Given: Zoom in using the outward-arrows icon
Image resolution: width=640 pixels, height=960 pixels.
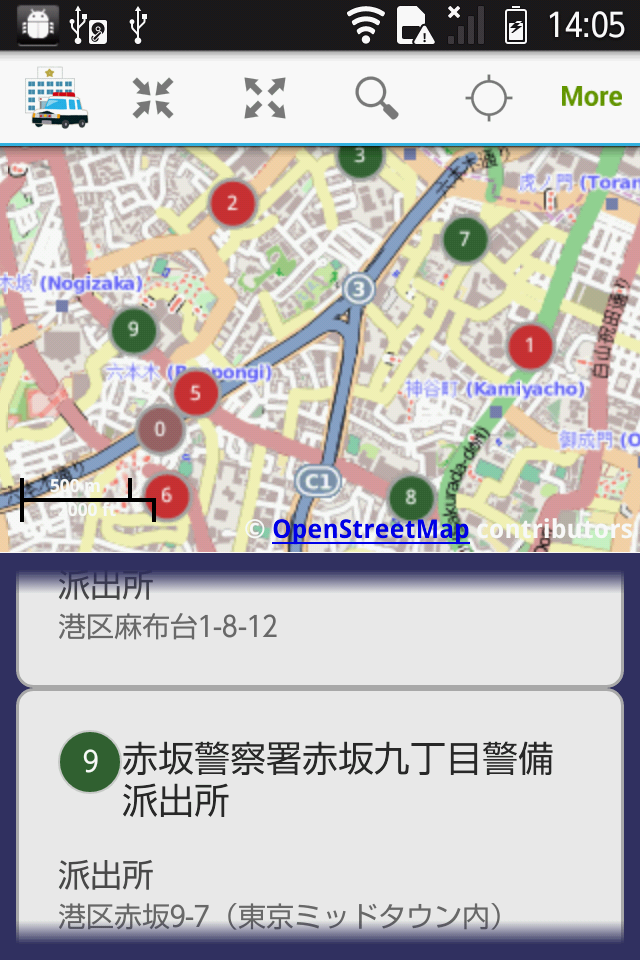Looking at the screenshot, I should [265, 97].
